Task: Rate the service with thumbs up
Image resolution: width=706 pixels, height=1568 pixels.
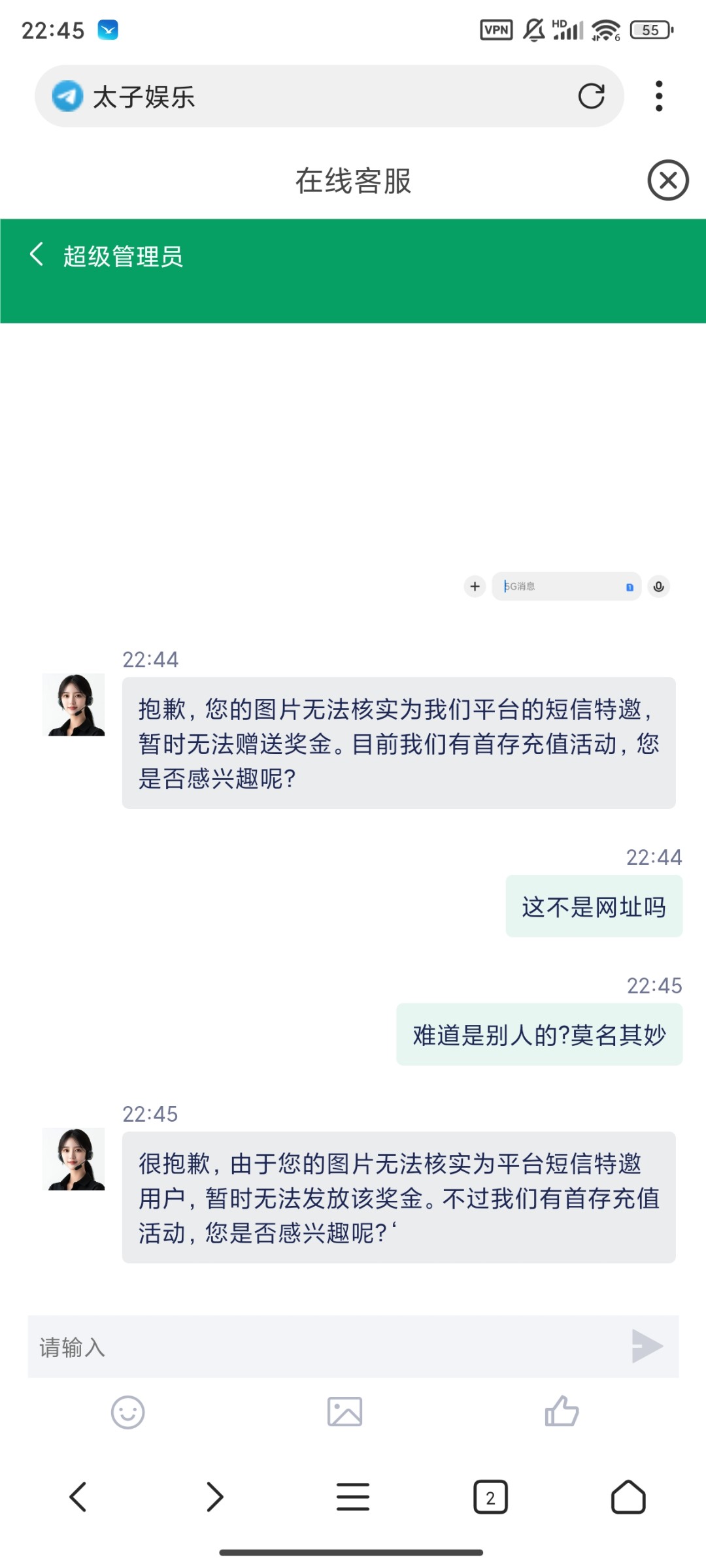Action: click(562, 1411)
